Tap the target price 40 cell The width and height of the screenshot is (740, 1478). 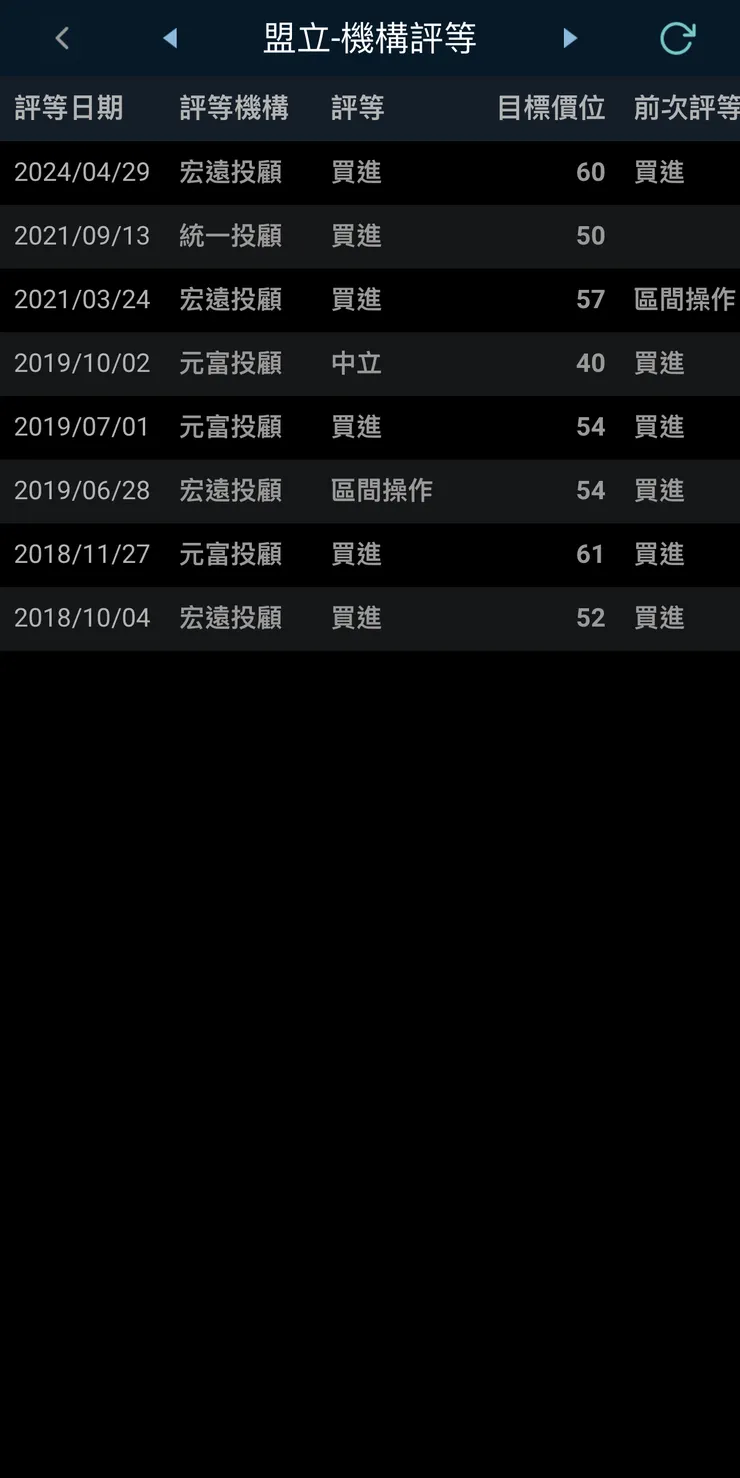coord(590,364)
